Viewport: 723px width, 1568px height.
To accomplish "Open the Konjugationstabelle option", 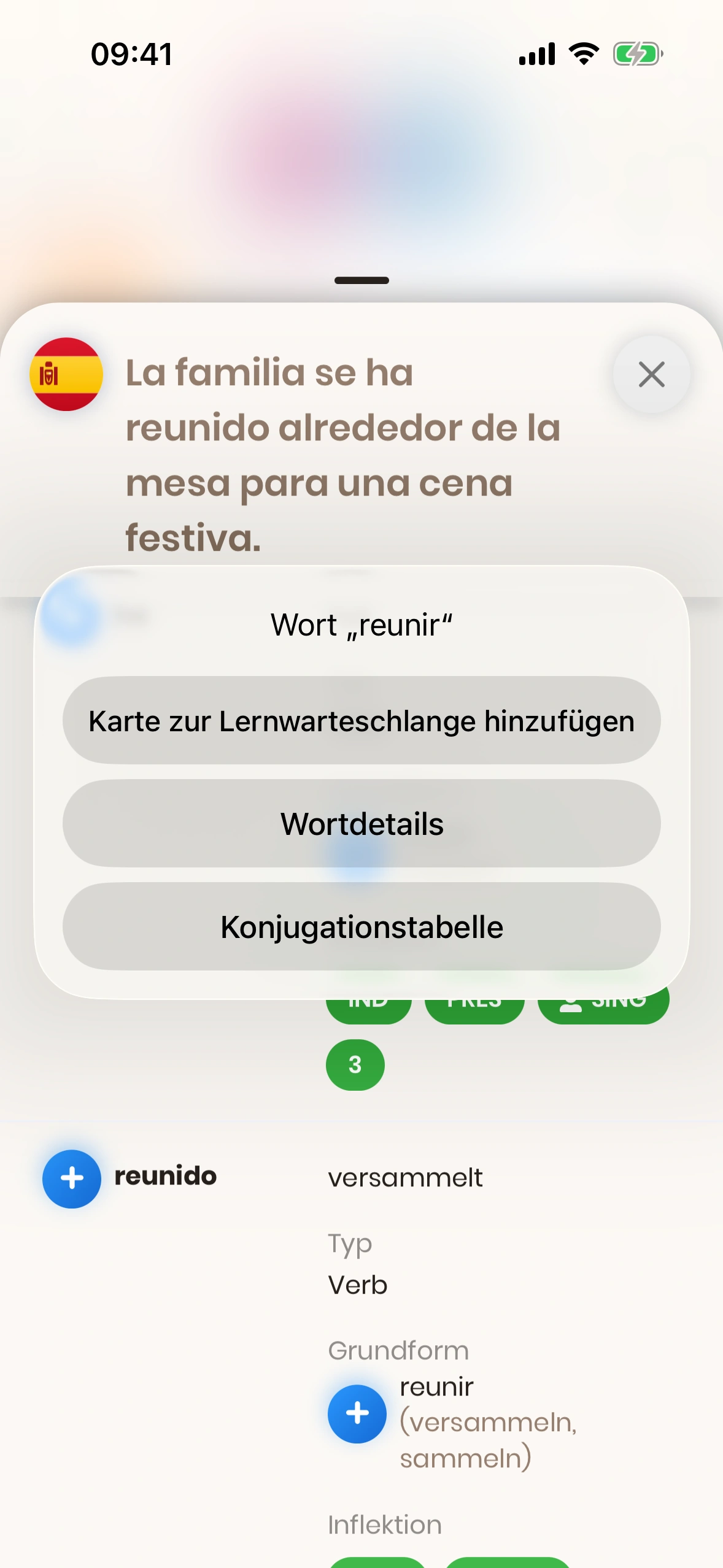I will (x=361, y=926).
